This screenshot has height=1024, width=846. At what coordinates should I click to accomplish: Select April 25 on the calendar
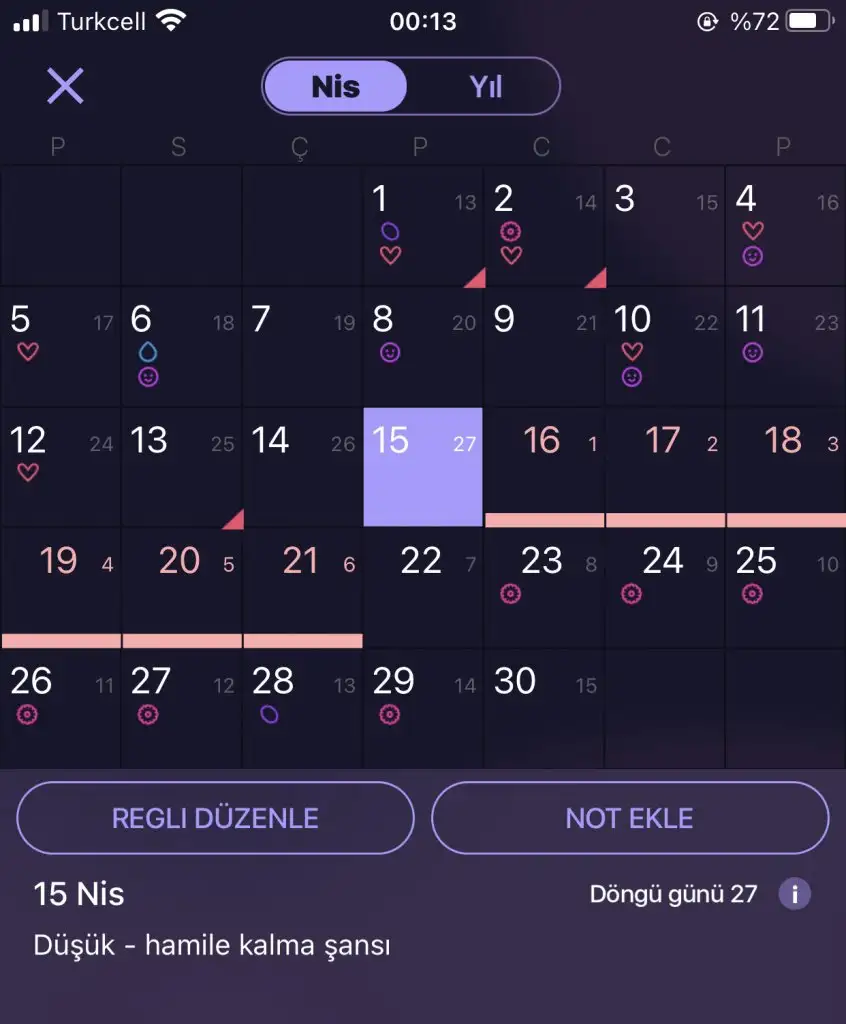point(785,588)
